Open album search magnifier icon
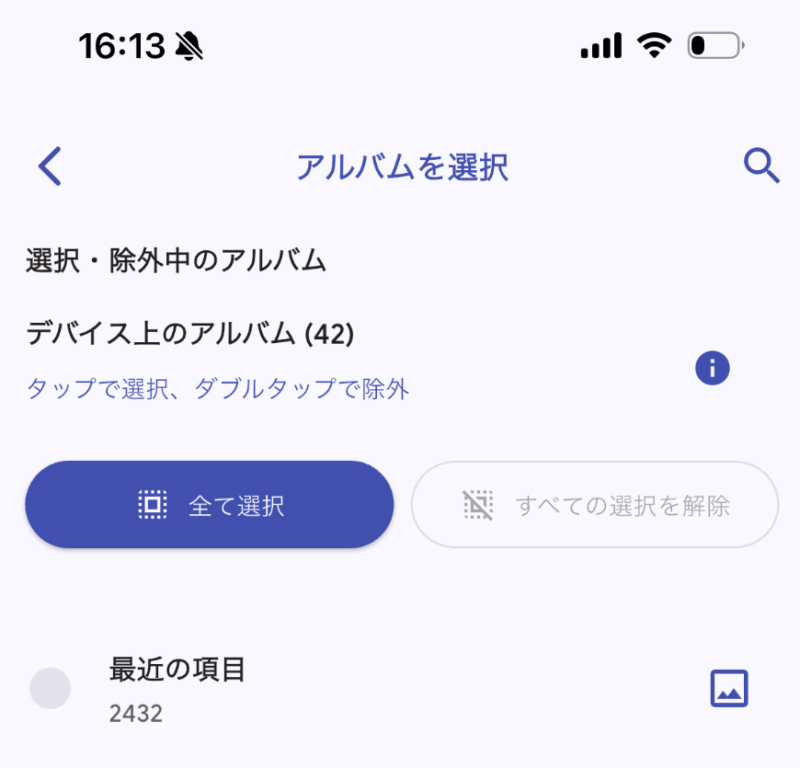Screen dimensions: 800x768 point(761,166)
